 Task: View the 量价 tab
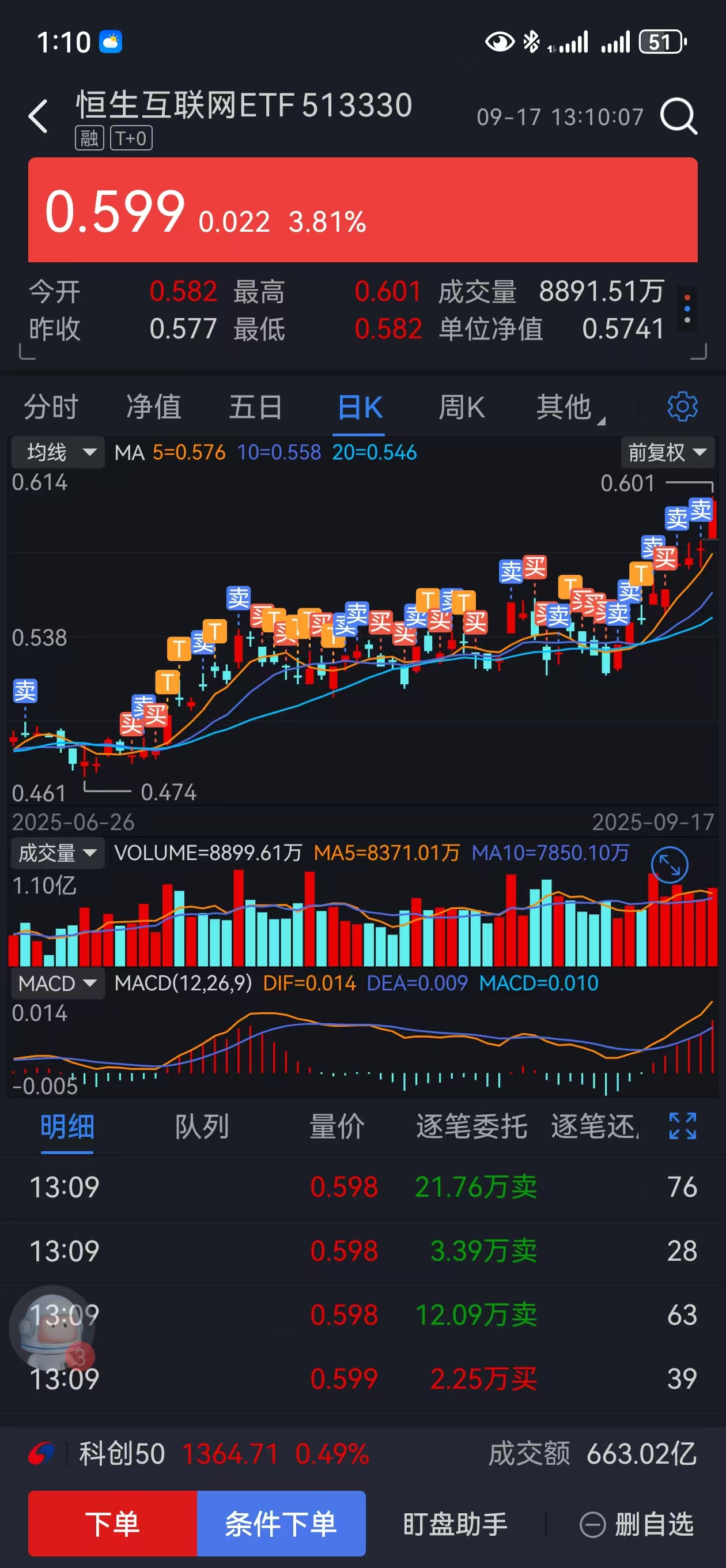336,1126
